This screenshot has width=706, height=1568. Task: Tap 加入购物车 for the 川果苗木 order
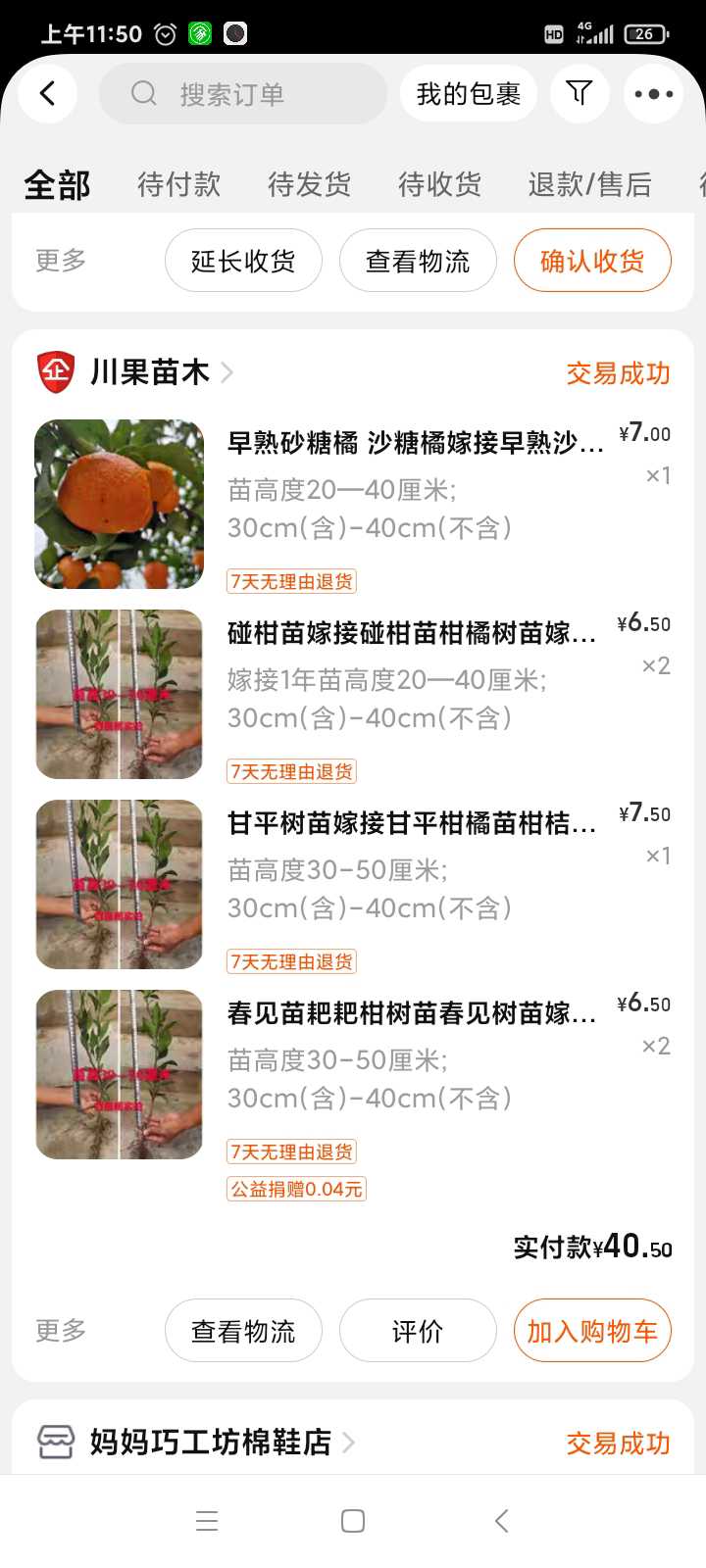click(x=592, y=1331)
